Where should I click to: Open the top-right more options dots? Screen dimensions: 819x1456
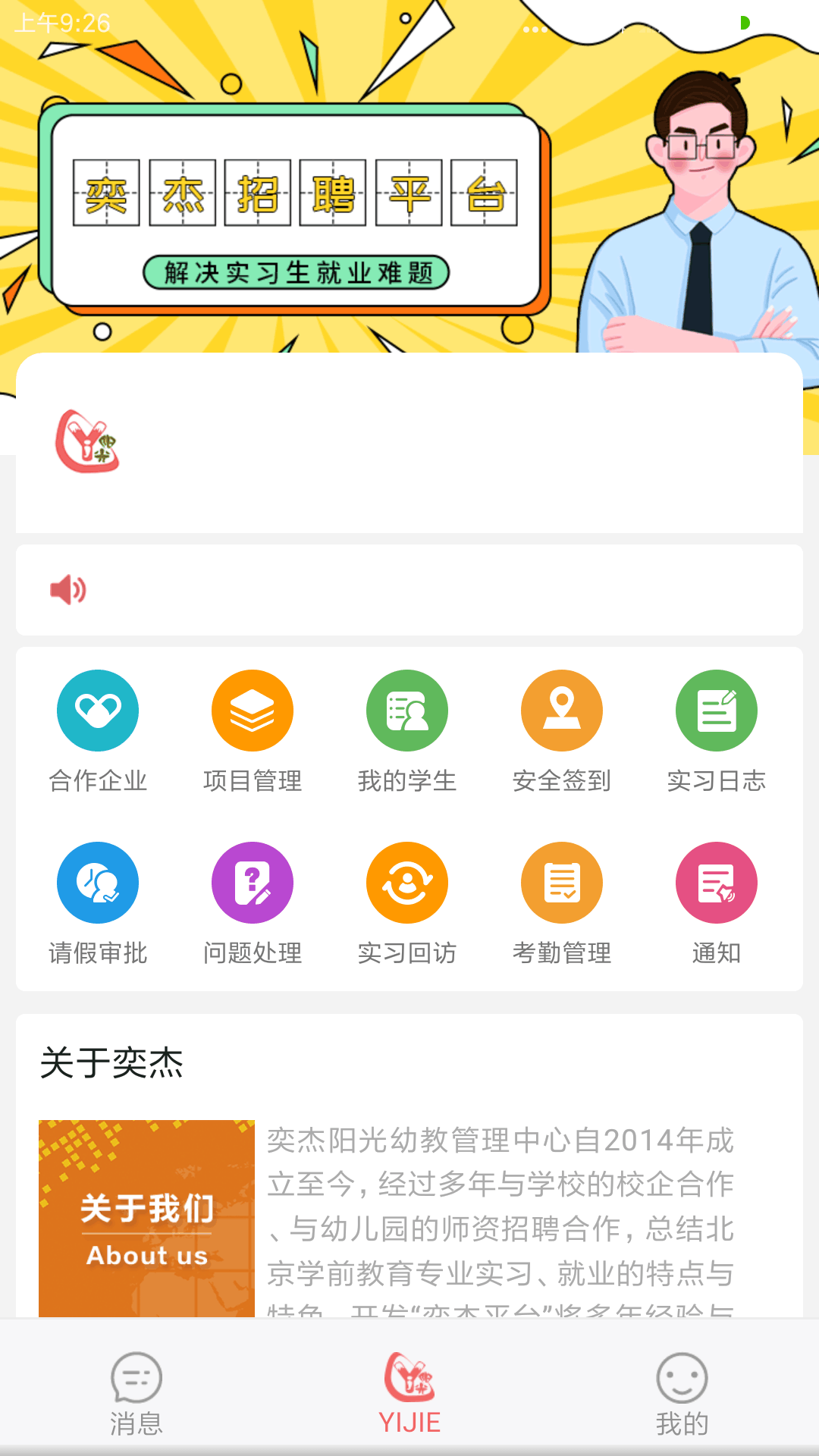click(535, 30)
